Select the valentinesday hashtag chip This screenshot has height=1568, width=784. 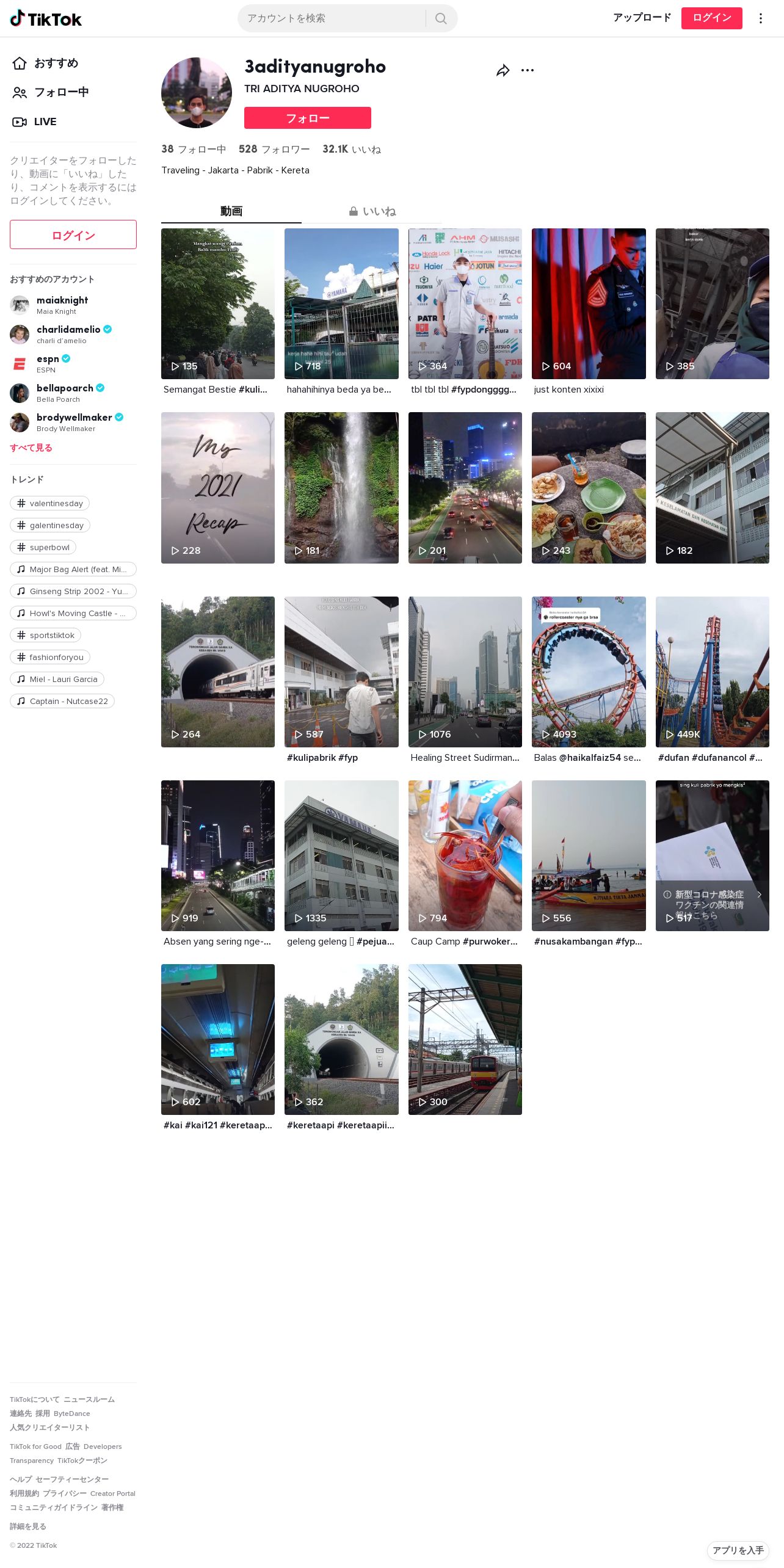50,503
